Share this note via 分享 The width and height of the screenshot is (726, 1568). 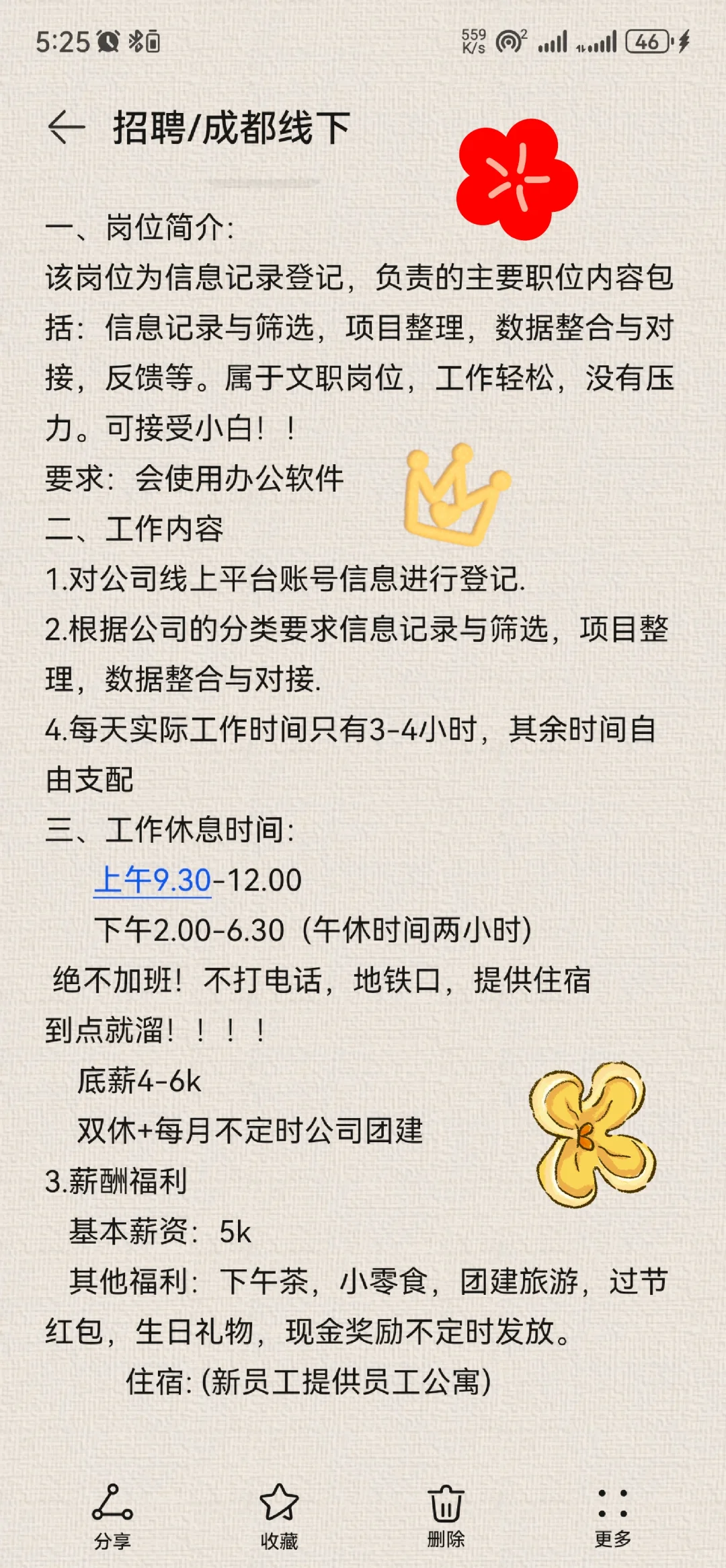(112, 1516)
